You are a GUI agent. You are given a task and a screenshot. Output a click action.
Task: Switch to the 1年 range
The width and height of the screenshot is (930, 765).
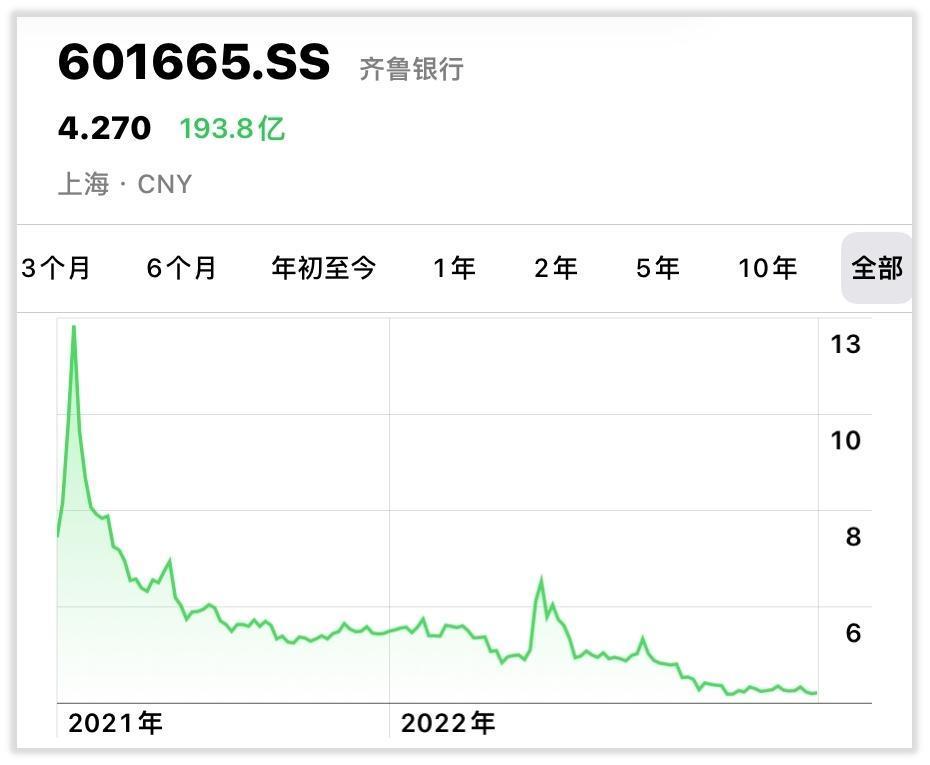click(x=454, y=268)
